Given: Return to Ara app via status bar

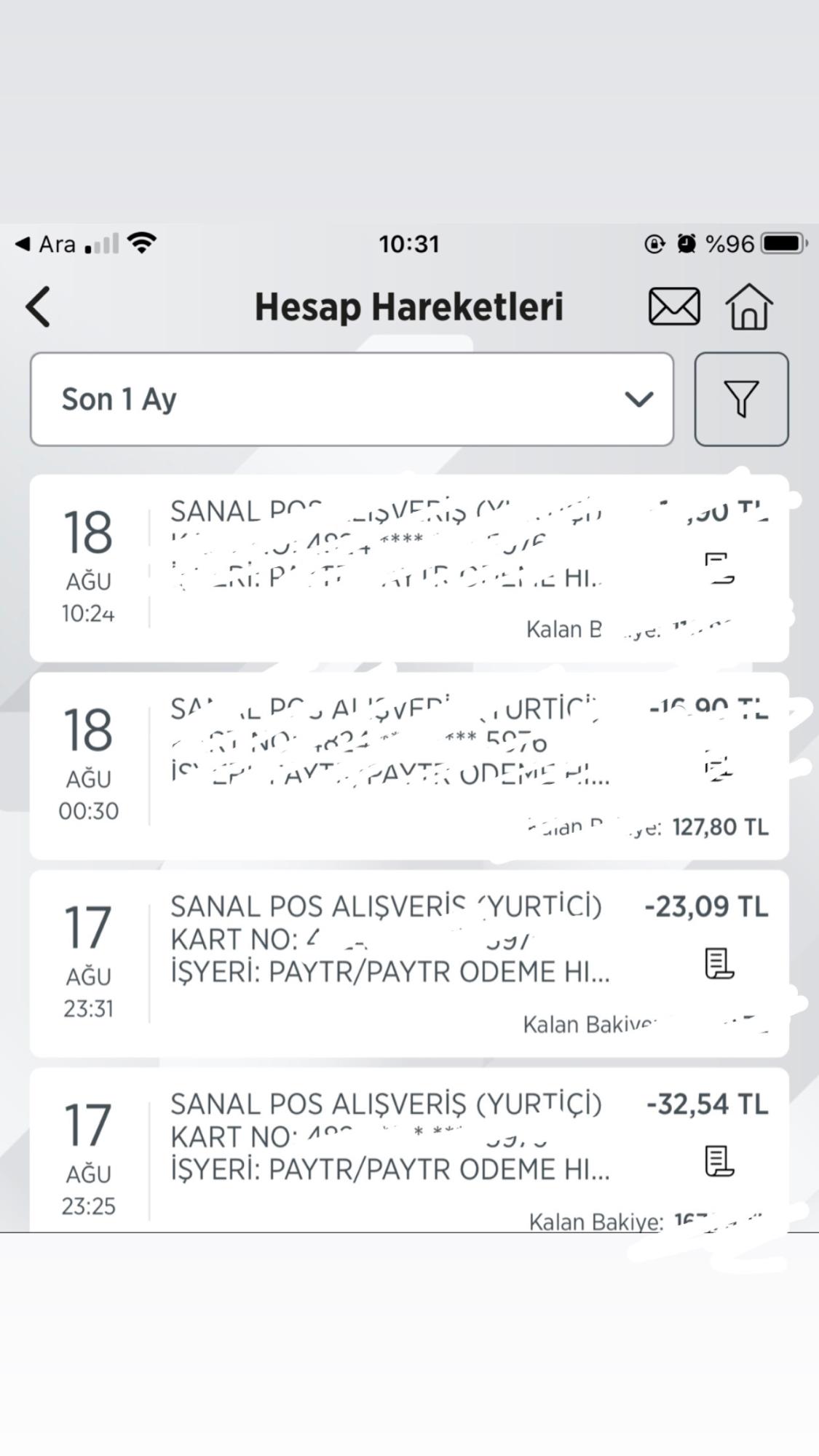Looking at the screenshot, I should pos(45,244).
